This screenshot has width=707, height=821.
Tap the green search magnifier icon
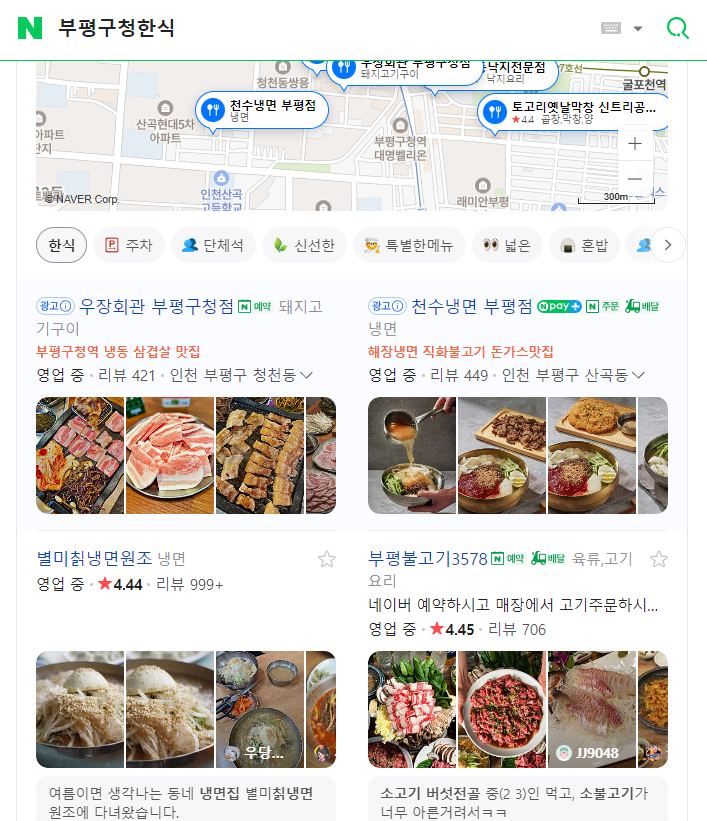678,28
